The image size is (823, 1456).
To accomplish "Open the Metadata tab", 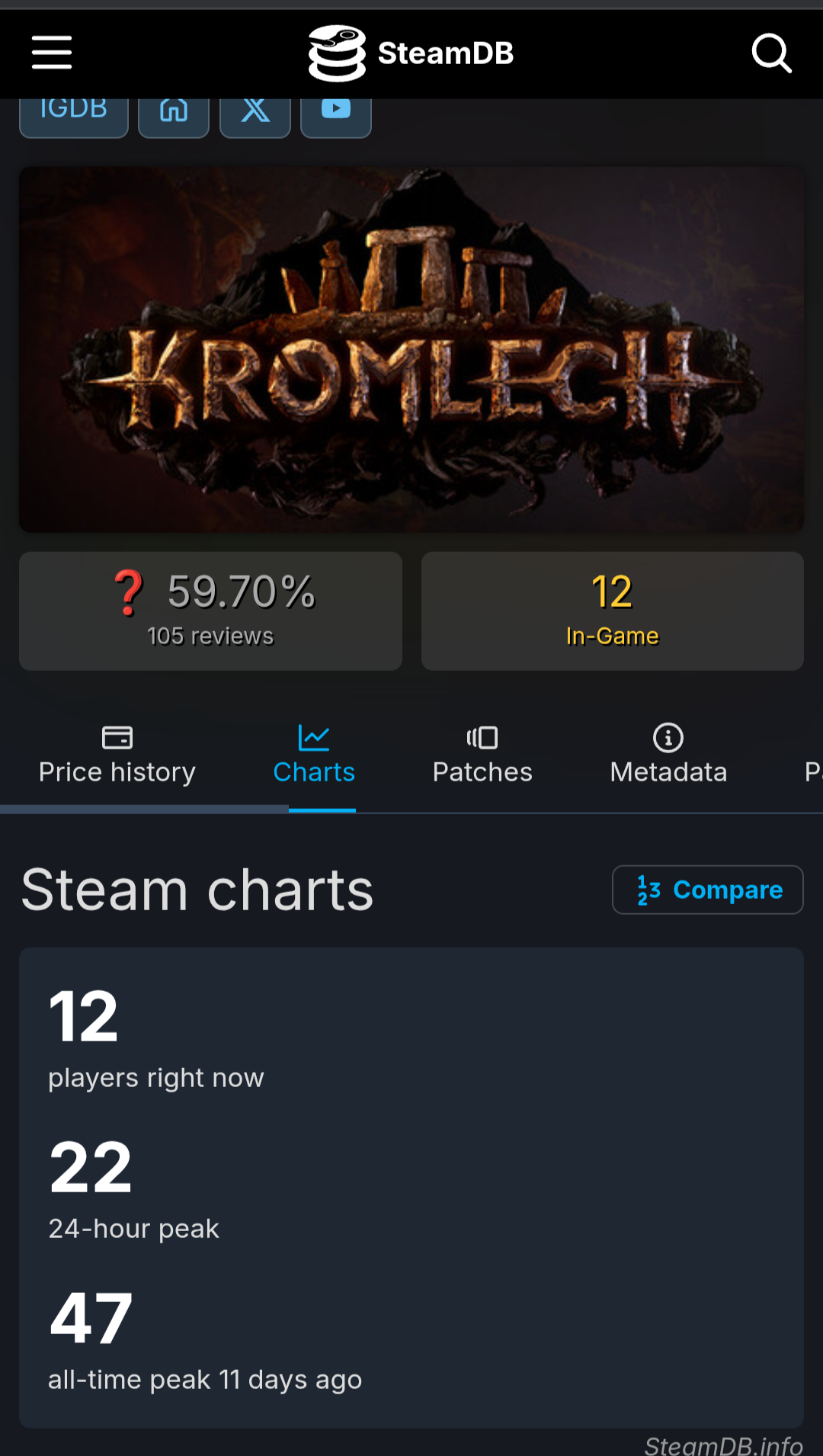I will click(x=668, y=755).
